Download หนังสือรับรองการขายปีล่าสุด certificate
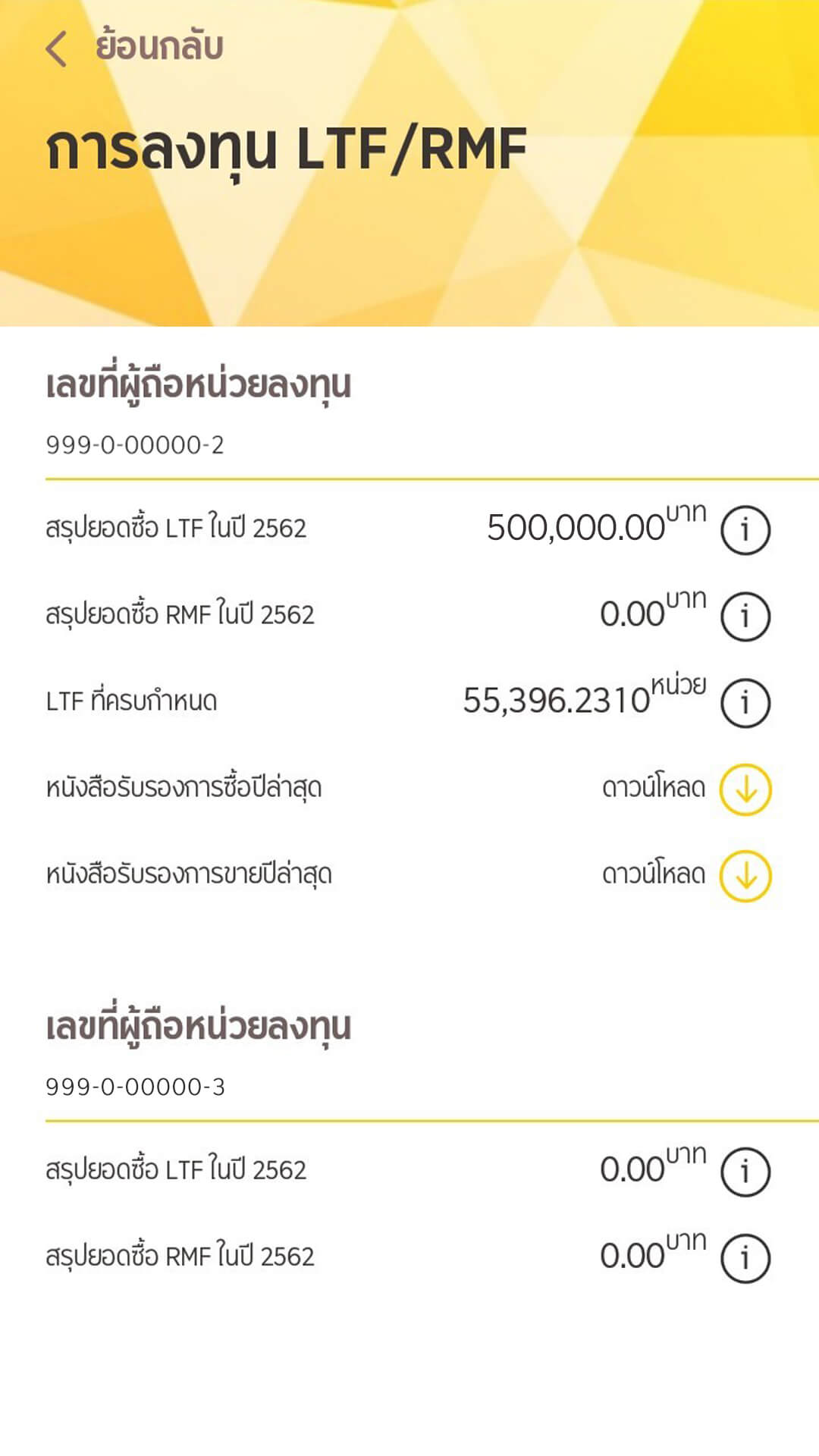The height and width of the screenshot is (1456, 819). (745, 876)
